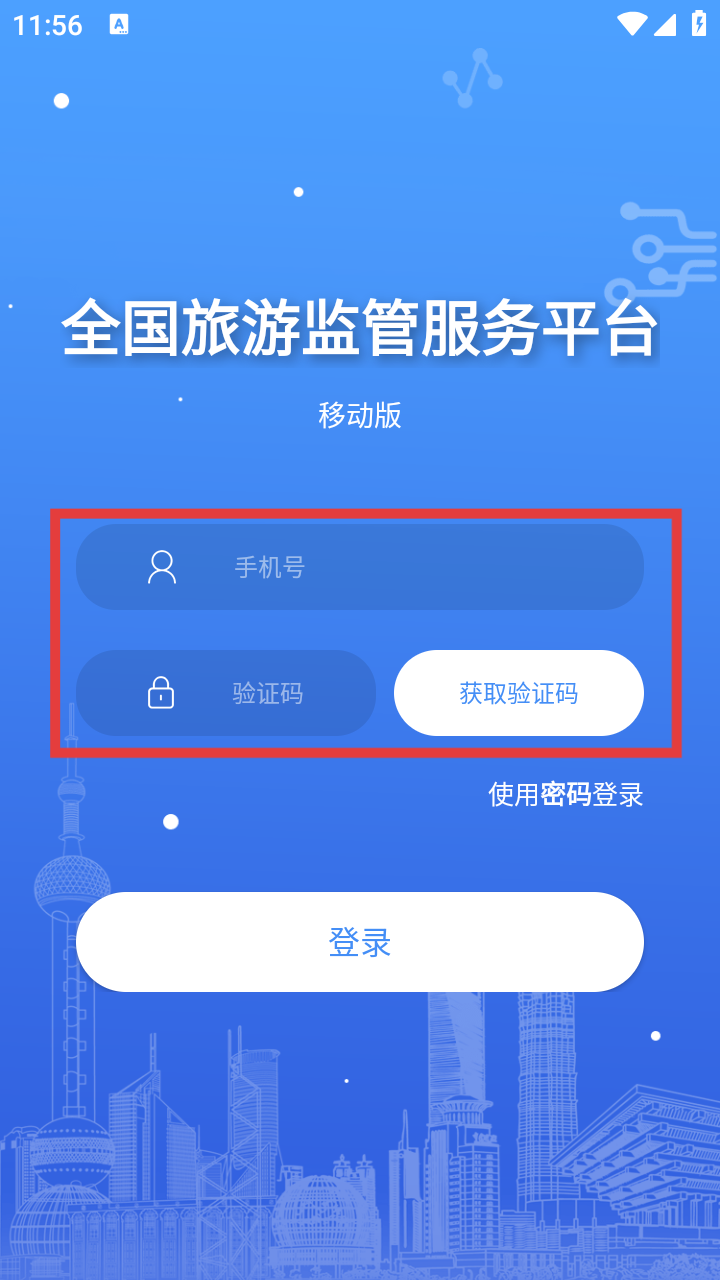The image size is (720, 1280).
Task: Switch to 使用密码登录 password login
Action: (x=565, y=795)
